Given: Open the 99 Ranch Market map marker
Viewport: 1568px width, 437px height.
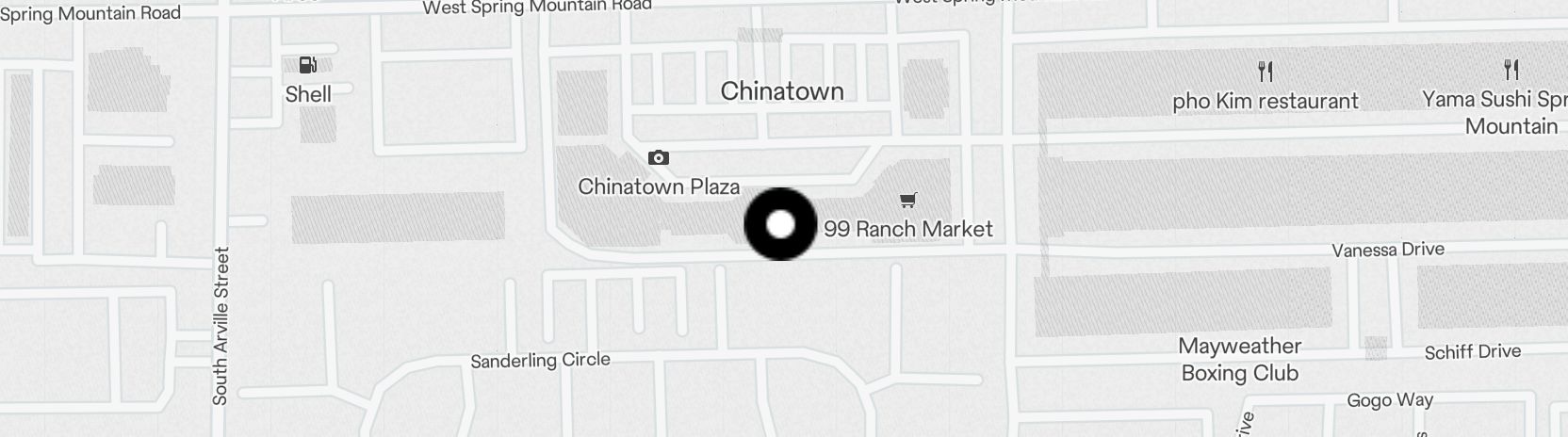Looking at the screenshot, I should pos(907,200).
